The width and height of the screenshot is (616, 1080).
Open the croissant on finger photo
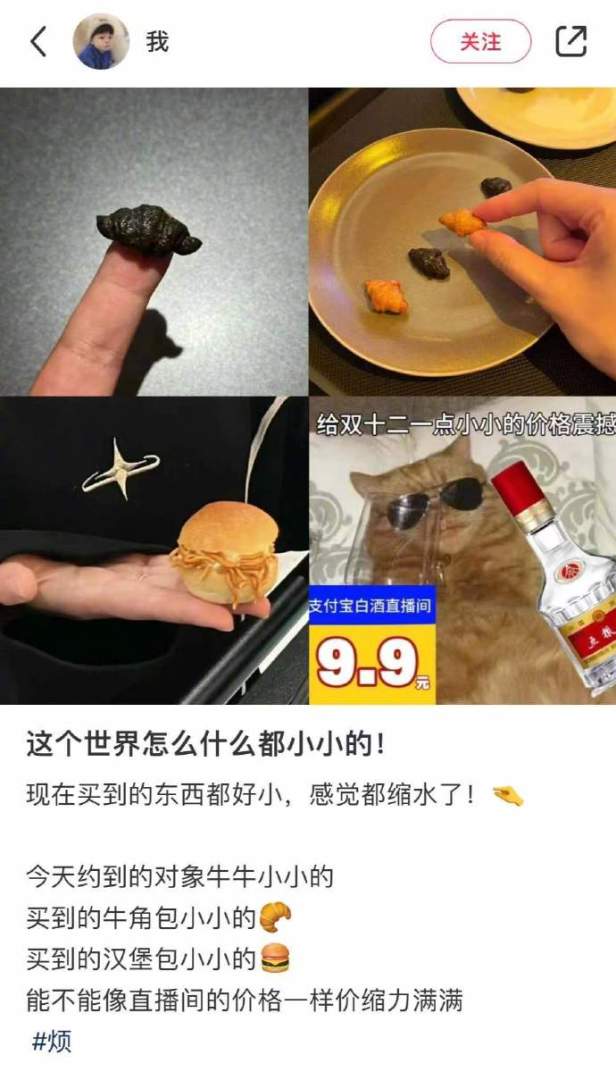[x=153, y=241]
